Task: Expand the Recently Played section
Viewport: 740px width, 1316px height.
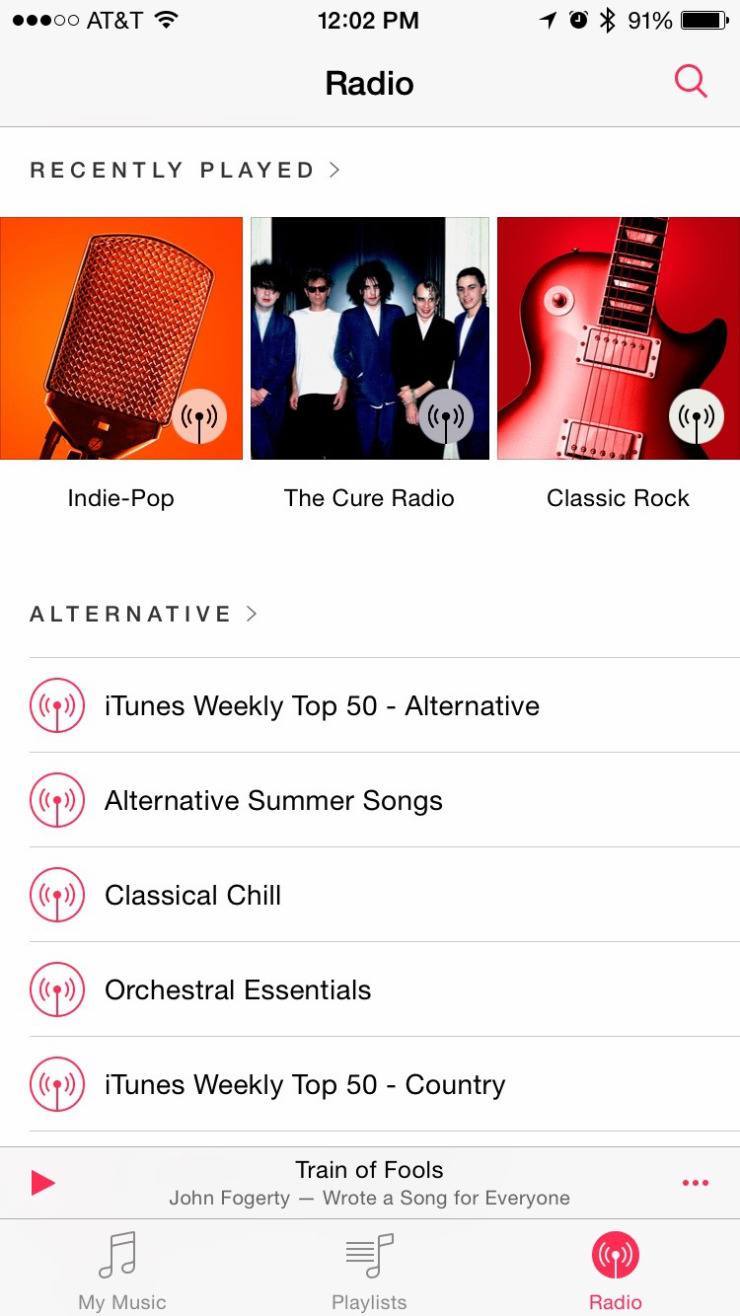Action: tap(185, 170)
